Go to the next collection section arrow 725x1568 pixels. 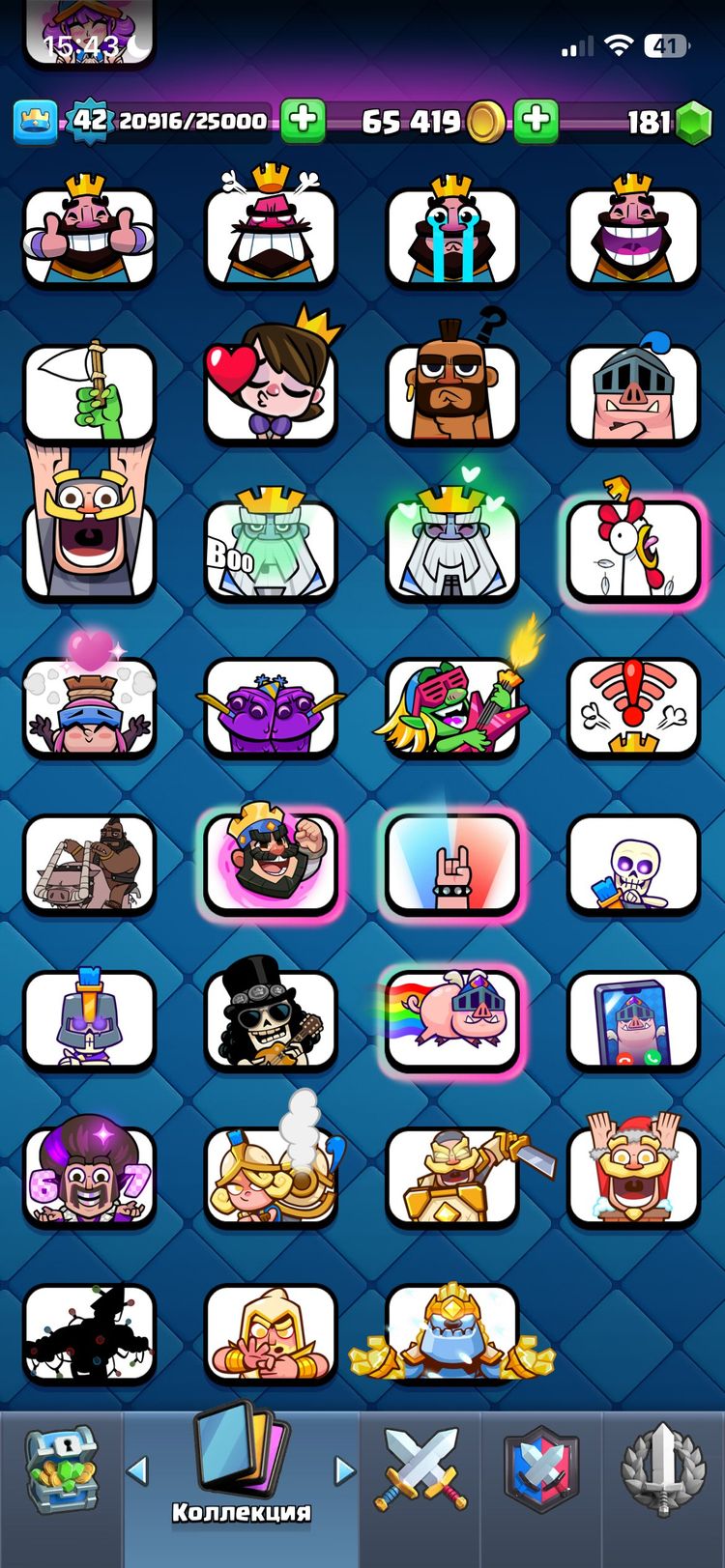click(344, 1470)
